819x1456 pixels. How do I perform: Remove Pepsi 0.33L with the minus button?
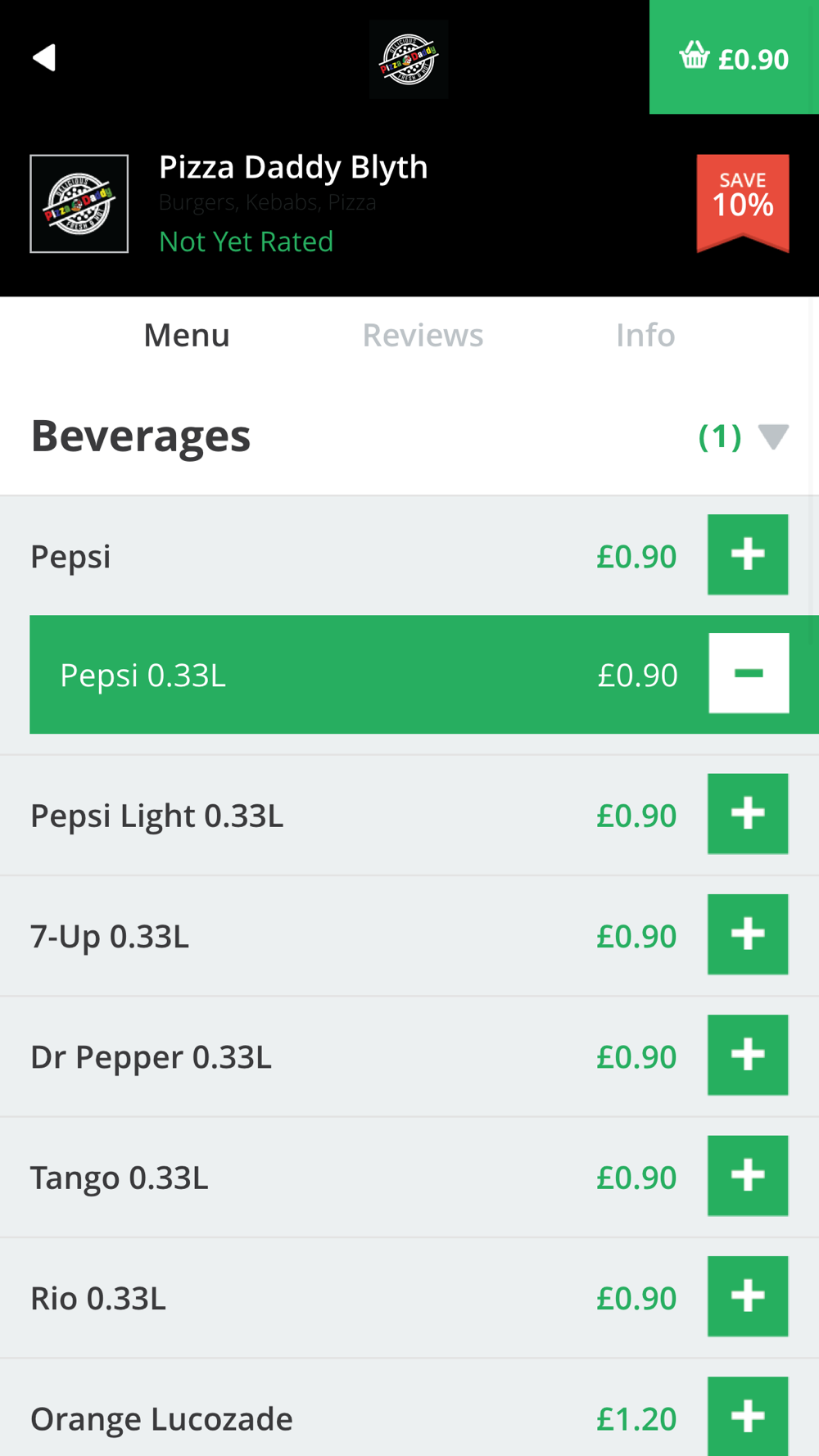[x=749, y=673]
